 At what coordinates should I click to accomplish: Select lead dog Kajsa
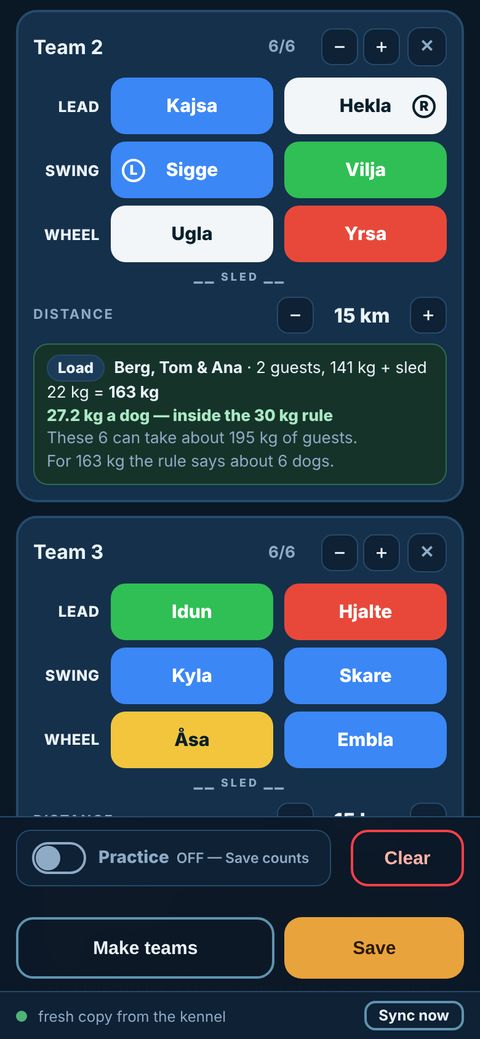192,106
